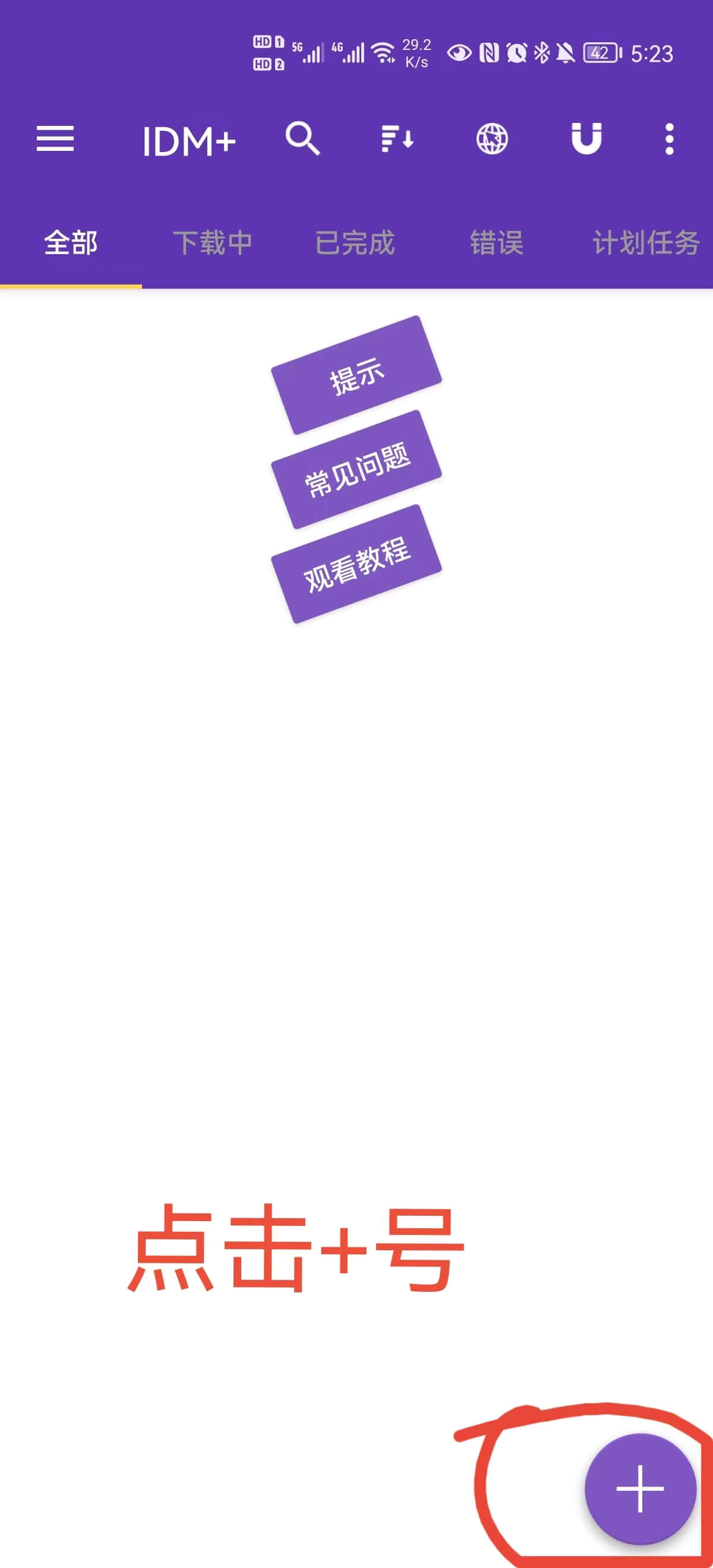The image size is (713, 1568).
Task: Open the hamburger navigation drawer
Action: coord(55,139)
